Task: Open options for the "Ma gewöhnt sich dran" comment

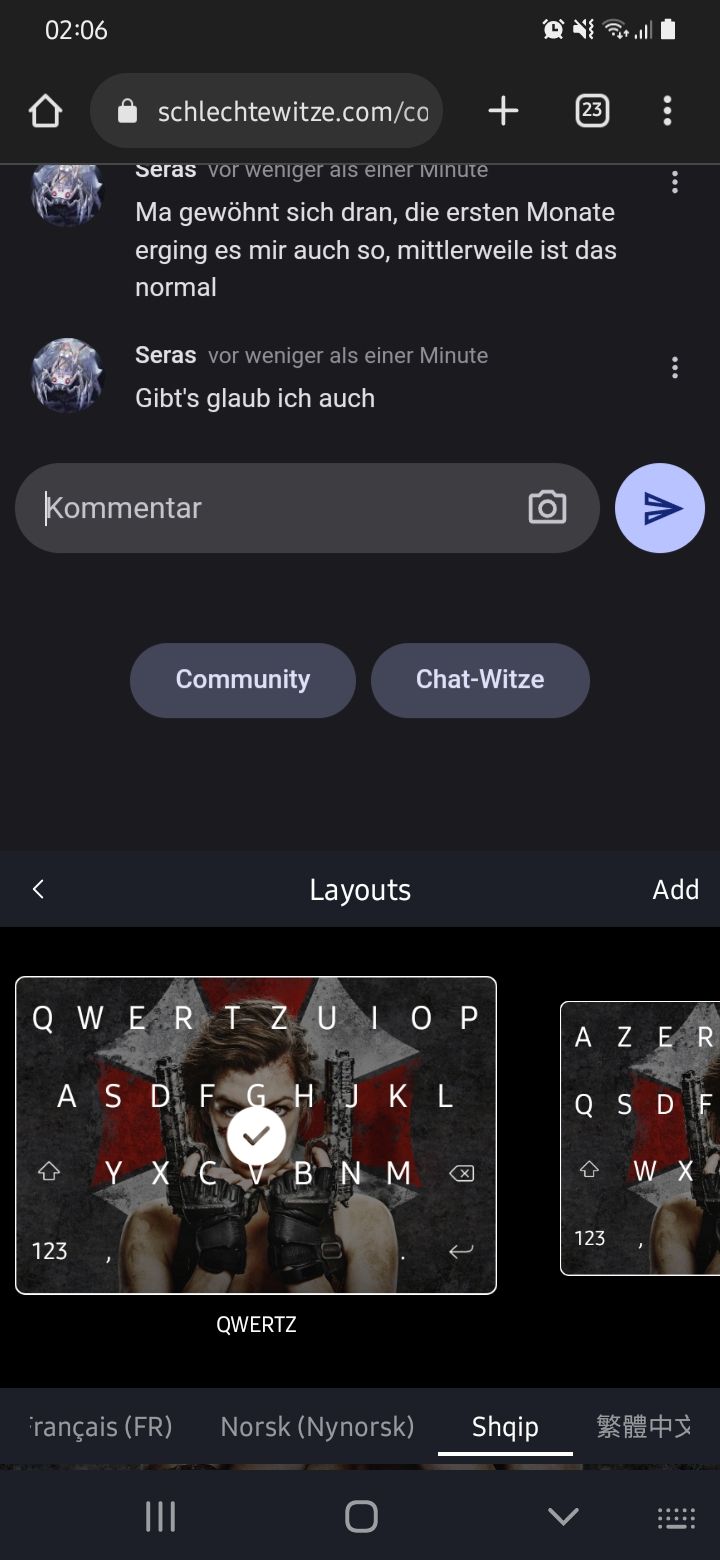Action: pyautogui.click(x=675, y=182)
